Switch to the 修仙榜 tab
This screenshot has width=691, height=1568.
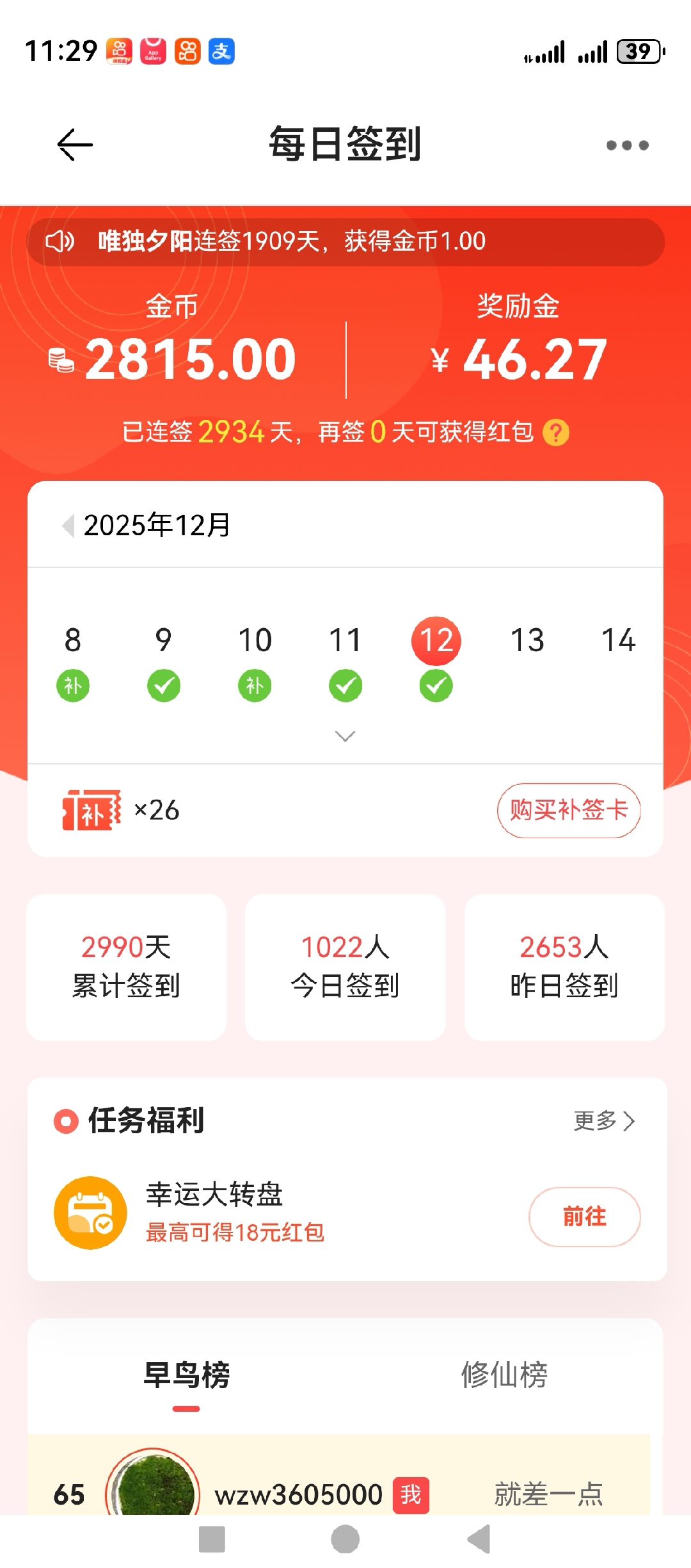[x=504, y=1375]
